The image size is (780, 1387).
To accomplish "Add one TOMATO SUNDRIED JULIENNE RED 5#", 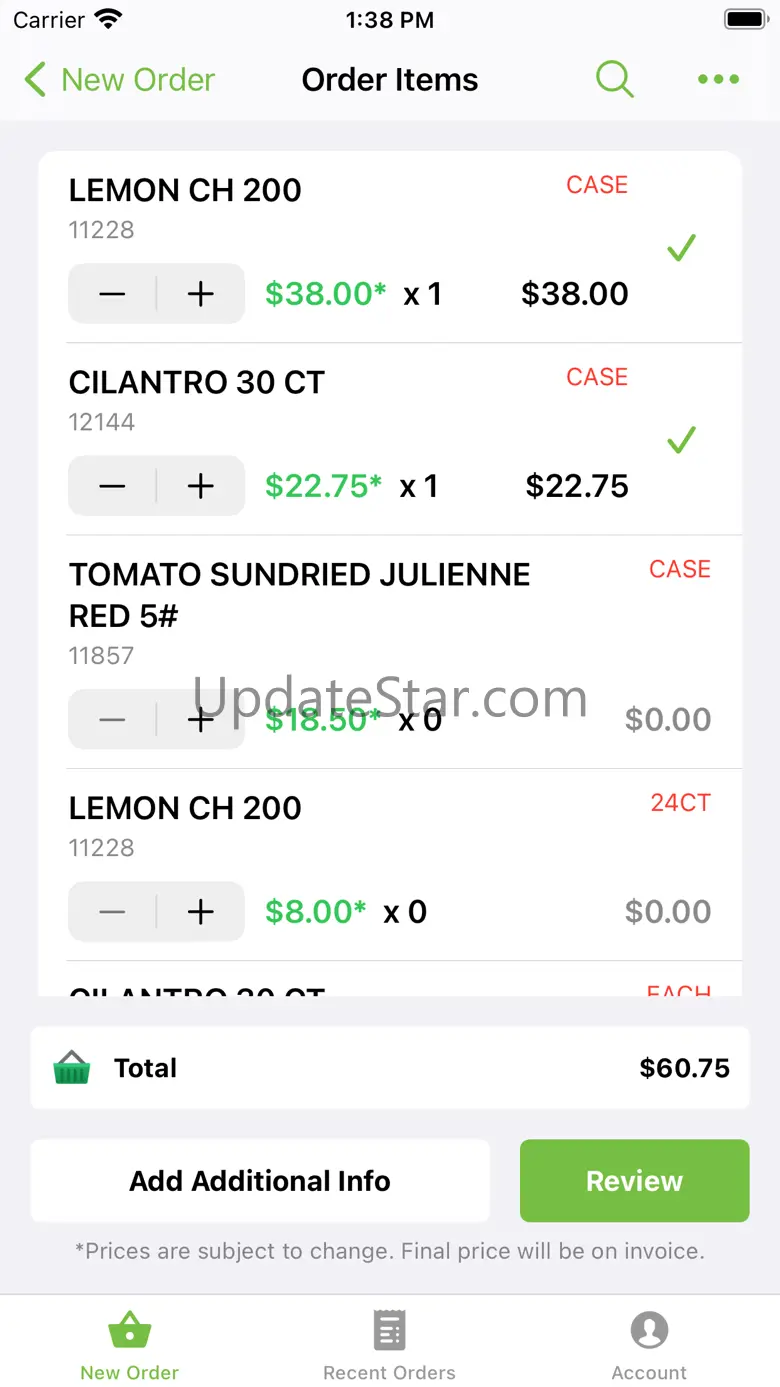I will 201,720.
